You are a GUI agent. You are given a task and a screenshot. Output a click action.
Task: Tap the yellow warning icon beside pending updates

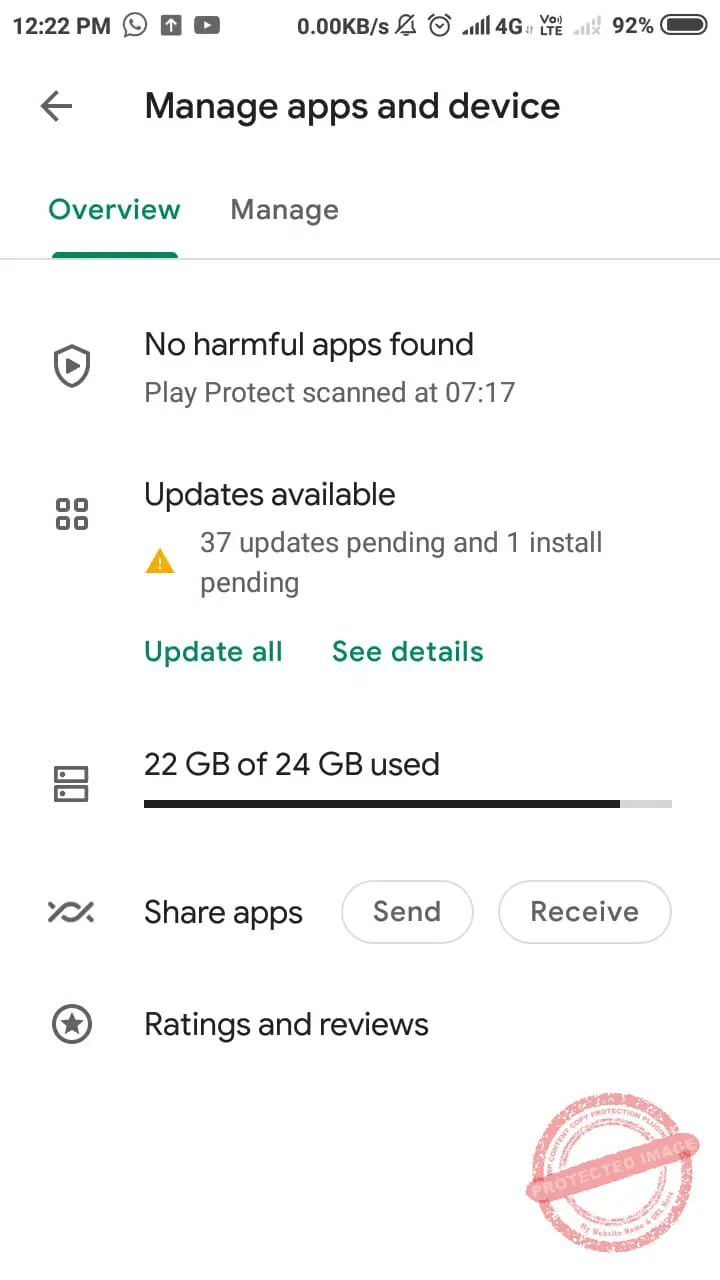point(161,560)
